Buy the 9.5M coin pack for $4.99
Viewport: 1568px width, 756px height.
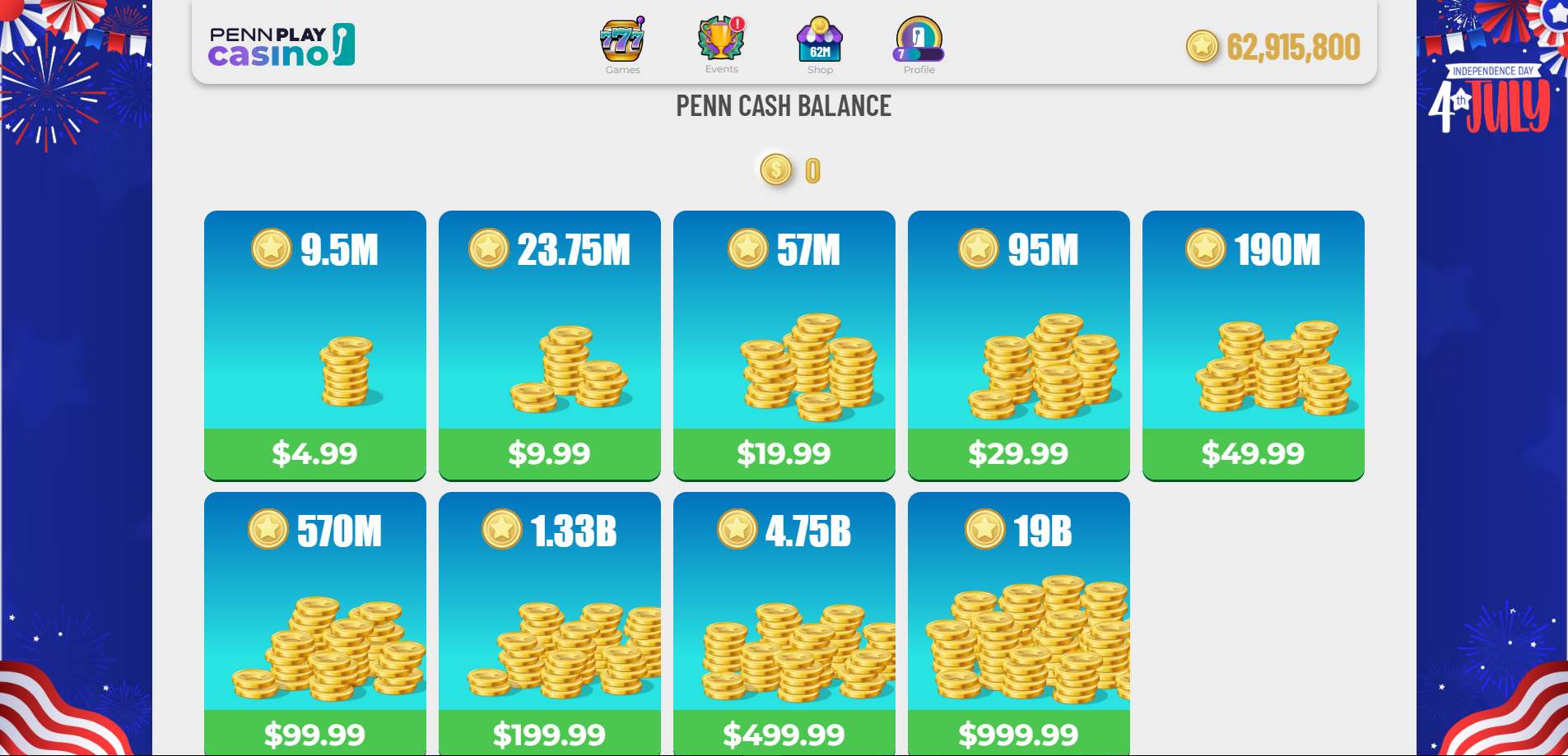[314, 452]
